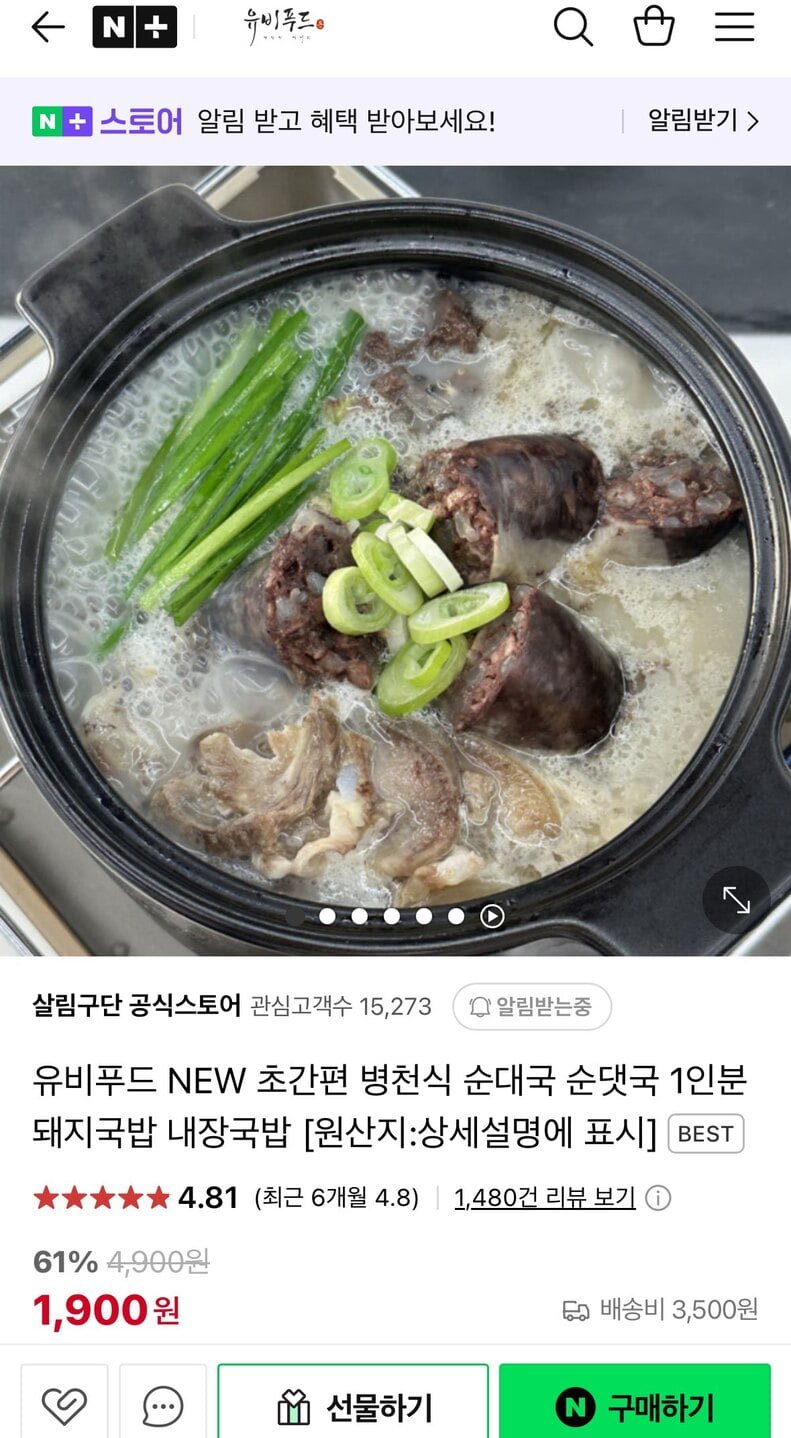Toggle the 알림받는중 notification chip
The width and height of the screenshot is (791, 1438).
tap(531, 1007)
